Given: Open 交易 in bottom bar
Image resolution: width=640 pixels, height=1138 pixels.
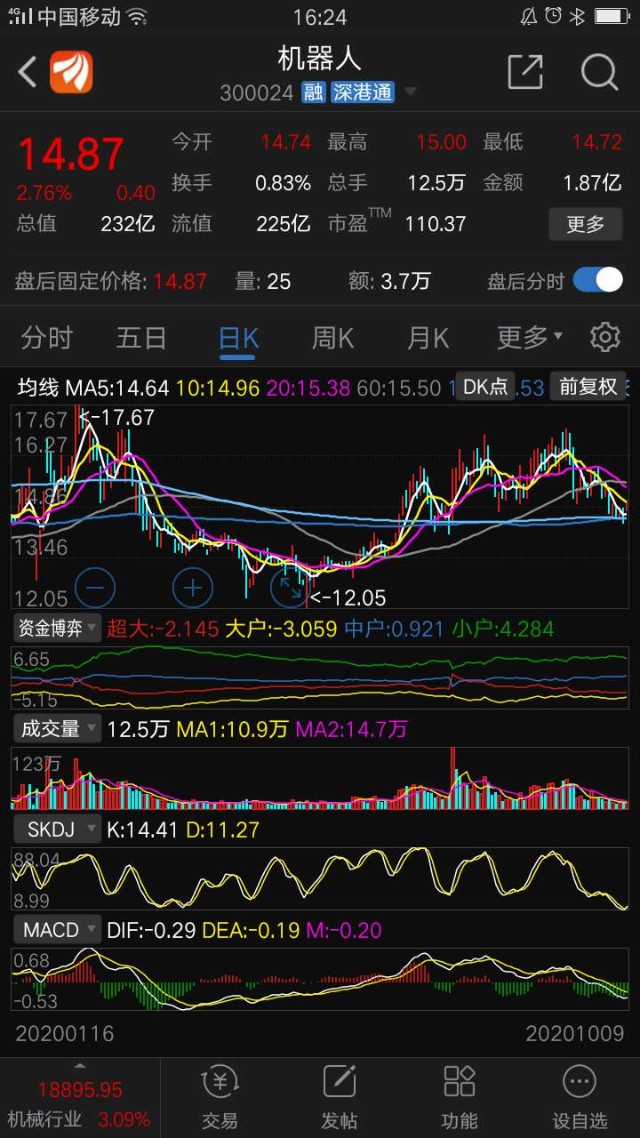Looking at the screenshot, I should coord(220,1096).
